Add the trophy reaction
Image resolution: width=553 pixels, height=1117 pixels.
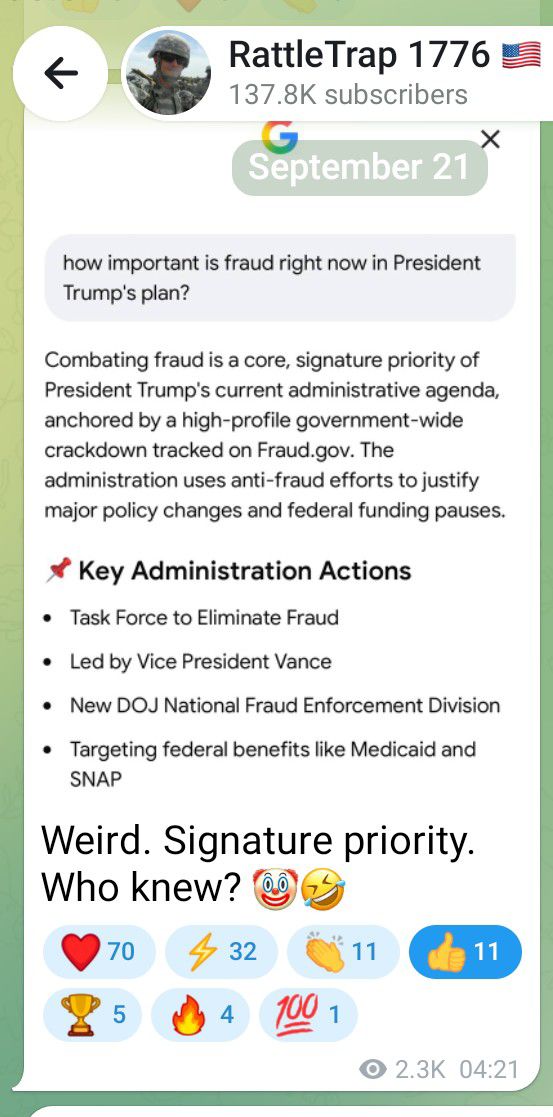coord(93,1014)
